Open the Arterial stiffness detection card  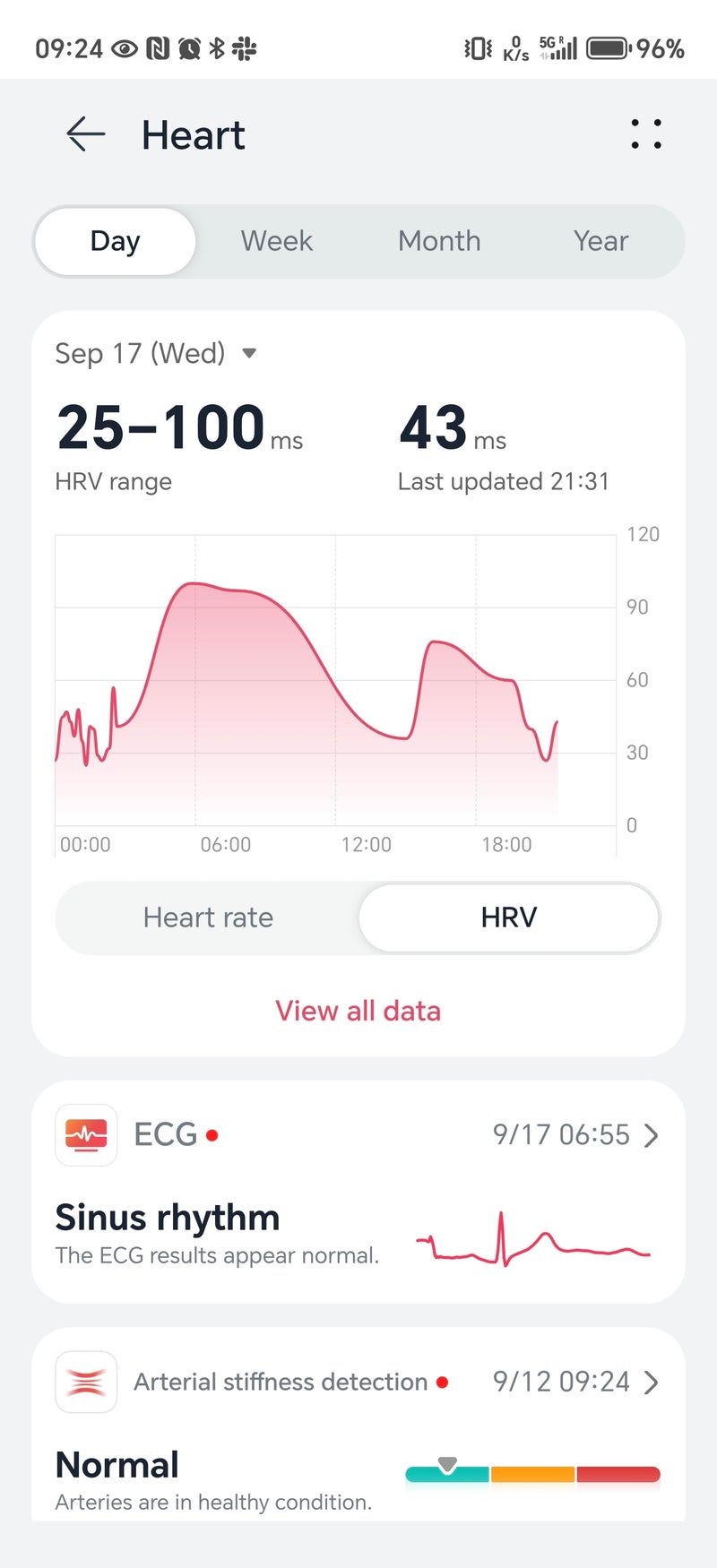tap(358, 1425)
